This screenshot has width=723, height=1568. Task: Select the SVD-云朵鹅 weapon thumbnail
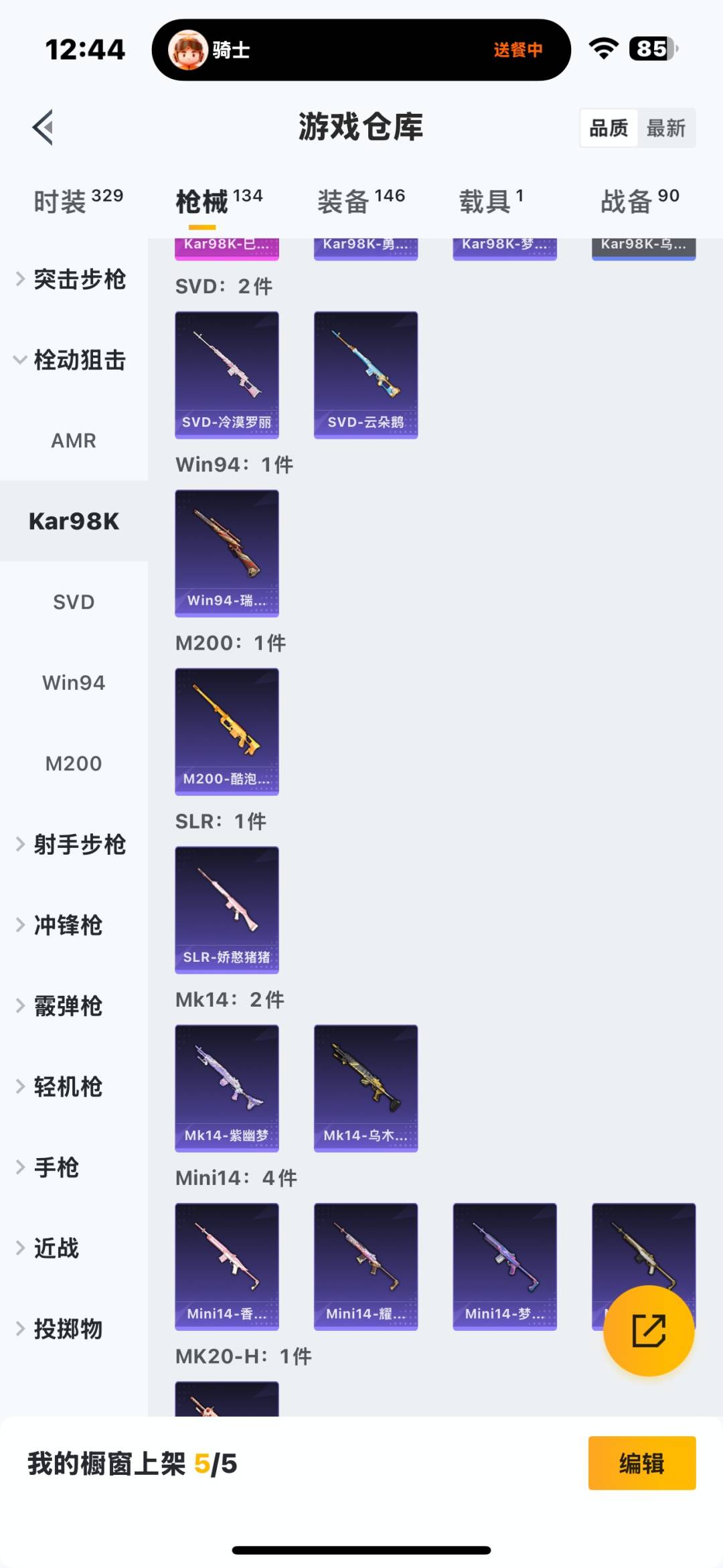pyautogui.click(x=366, y=374)
